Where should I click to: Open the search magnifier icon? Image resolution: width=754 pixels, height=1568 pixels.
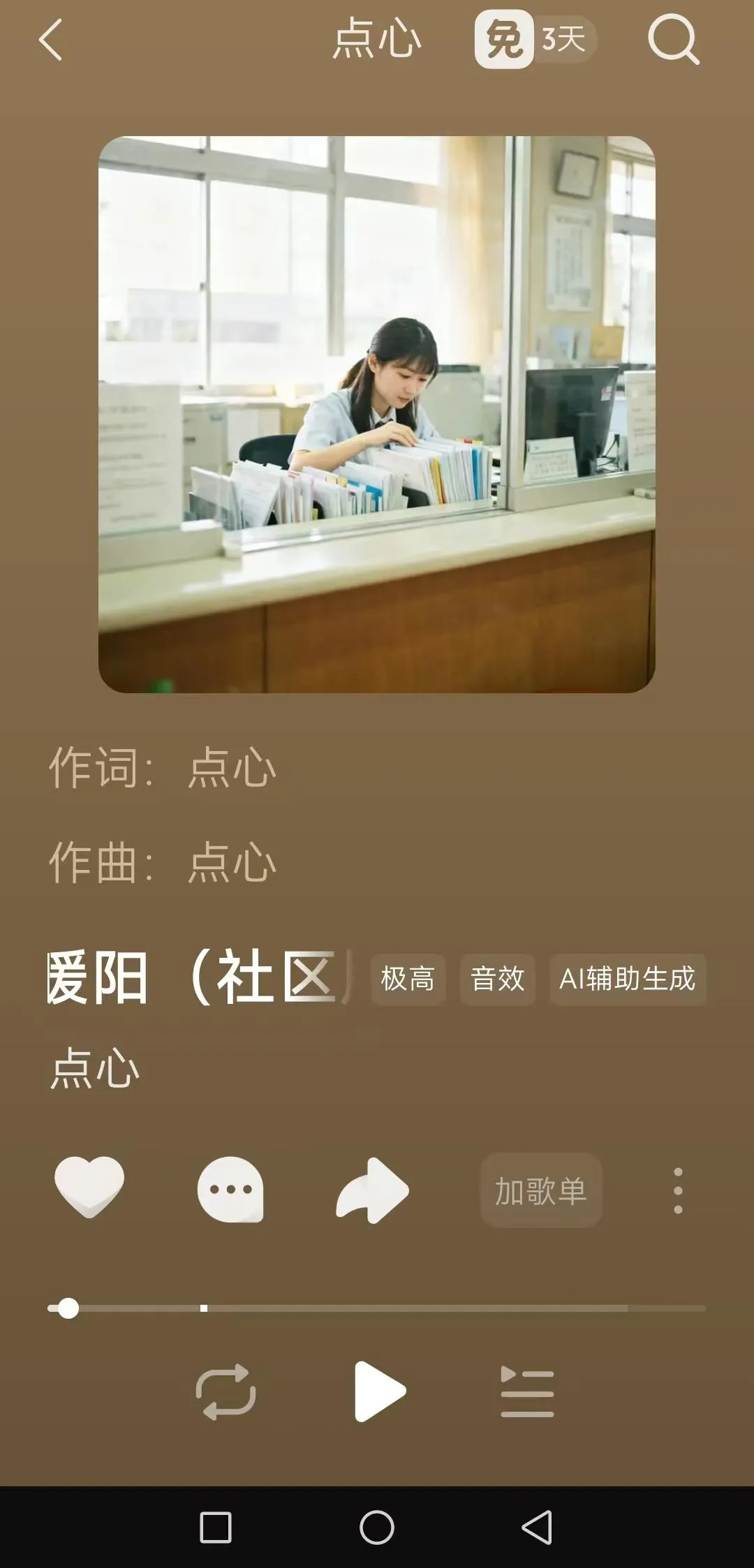[673, 40]
